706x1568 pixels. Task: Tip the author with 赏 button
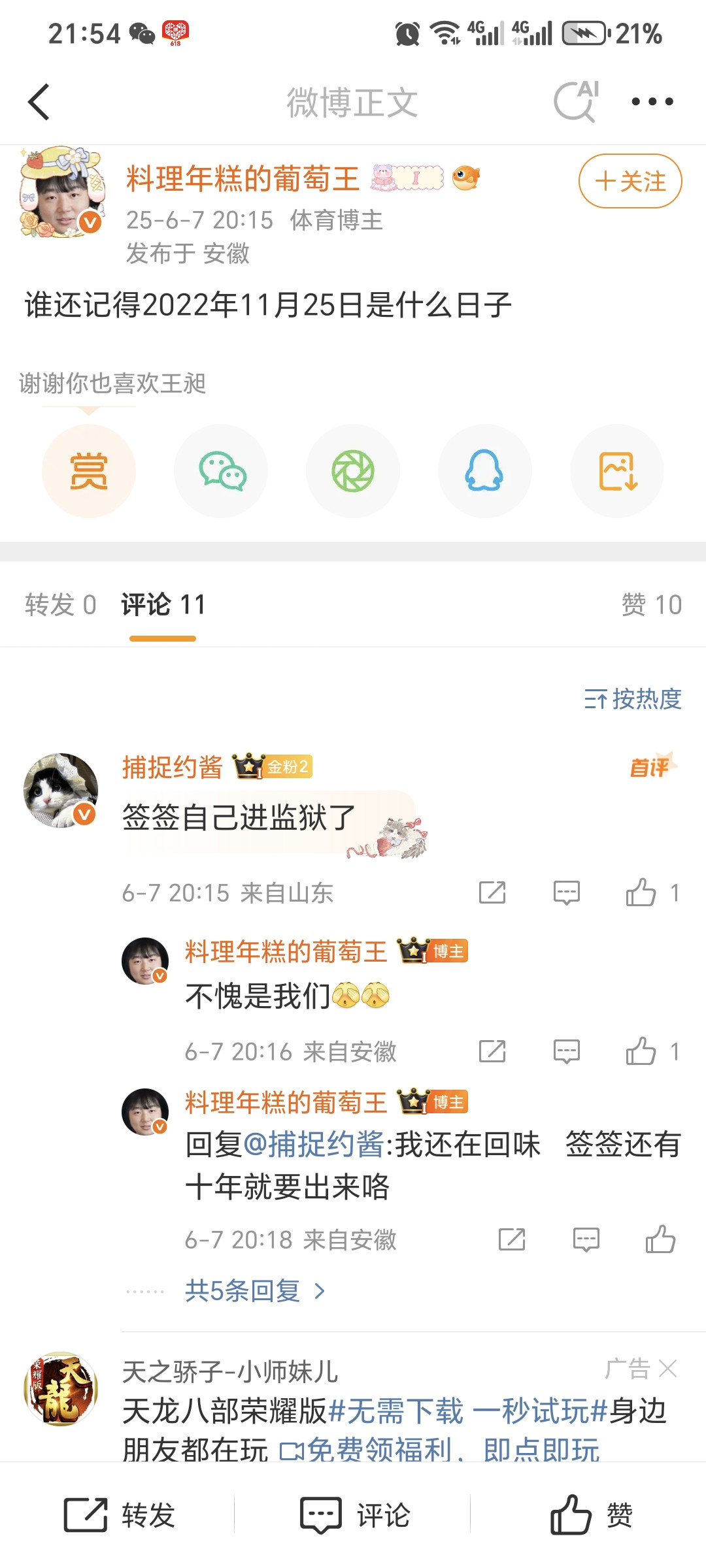[89, 471]
